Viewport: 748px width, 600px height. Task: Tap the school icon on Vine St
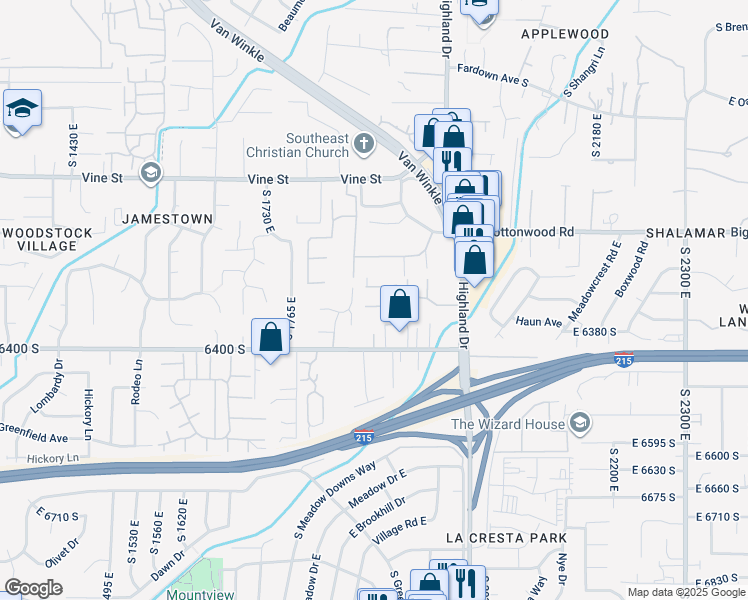click(150, 174)
